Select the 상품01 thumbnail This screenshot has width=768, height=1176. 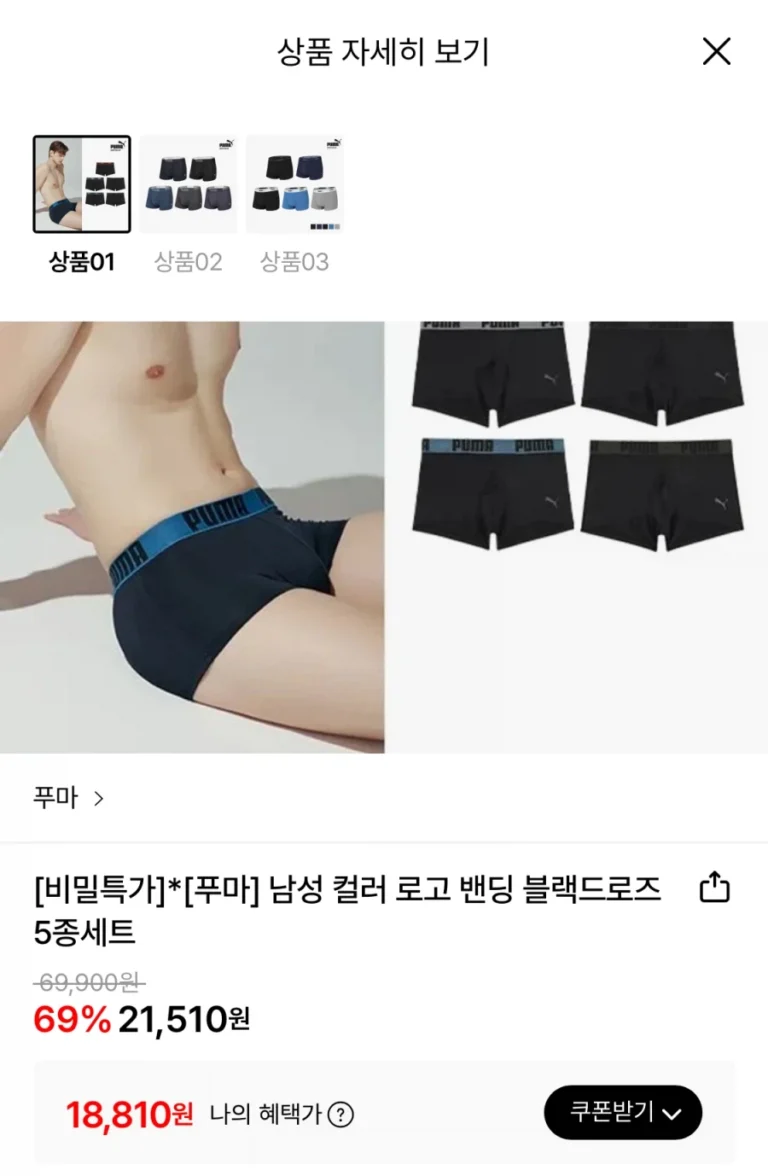(82, 185)
